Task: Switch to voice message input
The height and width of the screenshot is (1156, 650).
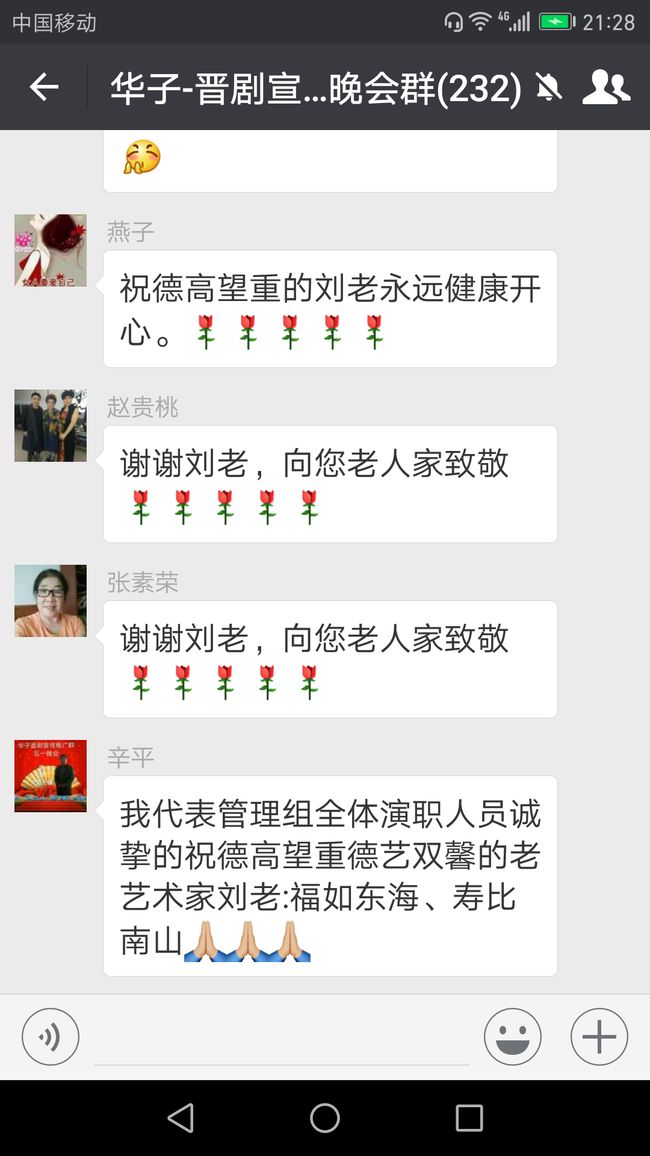Action: coord(50,1037)
